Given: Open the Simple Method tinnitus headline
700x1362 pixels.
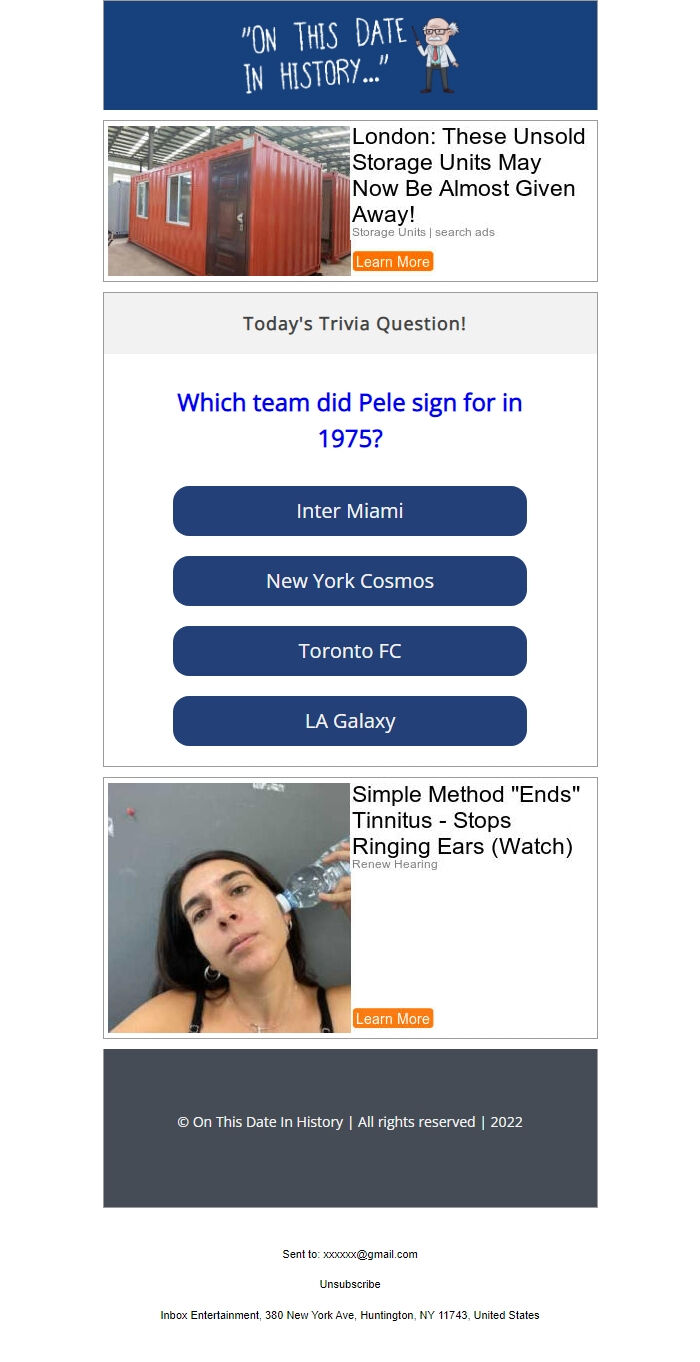Looking at the screenshot, I should coord(466,820).
